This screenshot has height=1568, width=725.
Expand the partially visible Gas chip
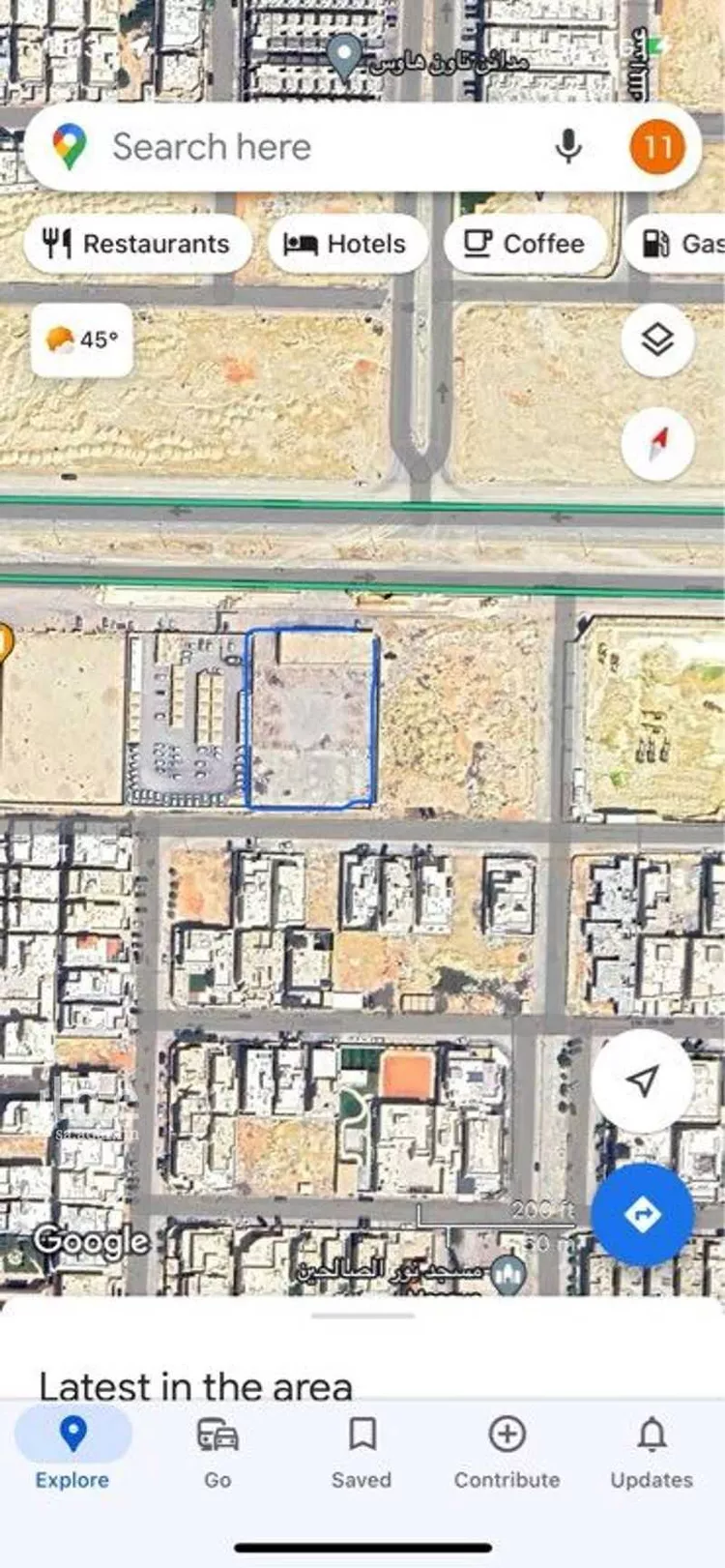pyautogui.click(x=686, y=244)
